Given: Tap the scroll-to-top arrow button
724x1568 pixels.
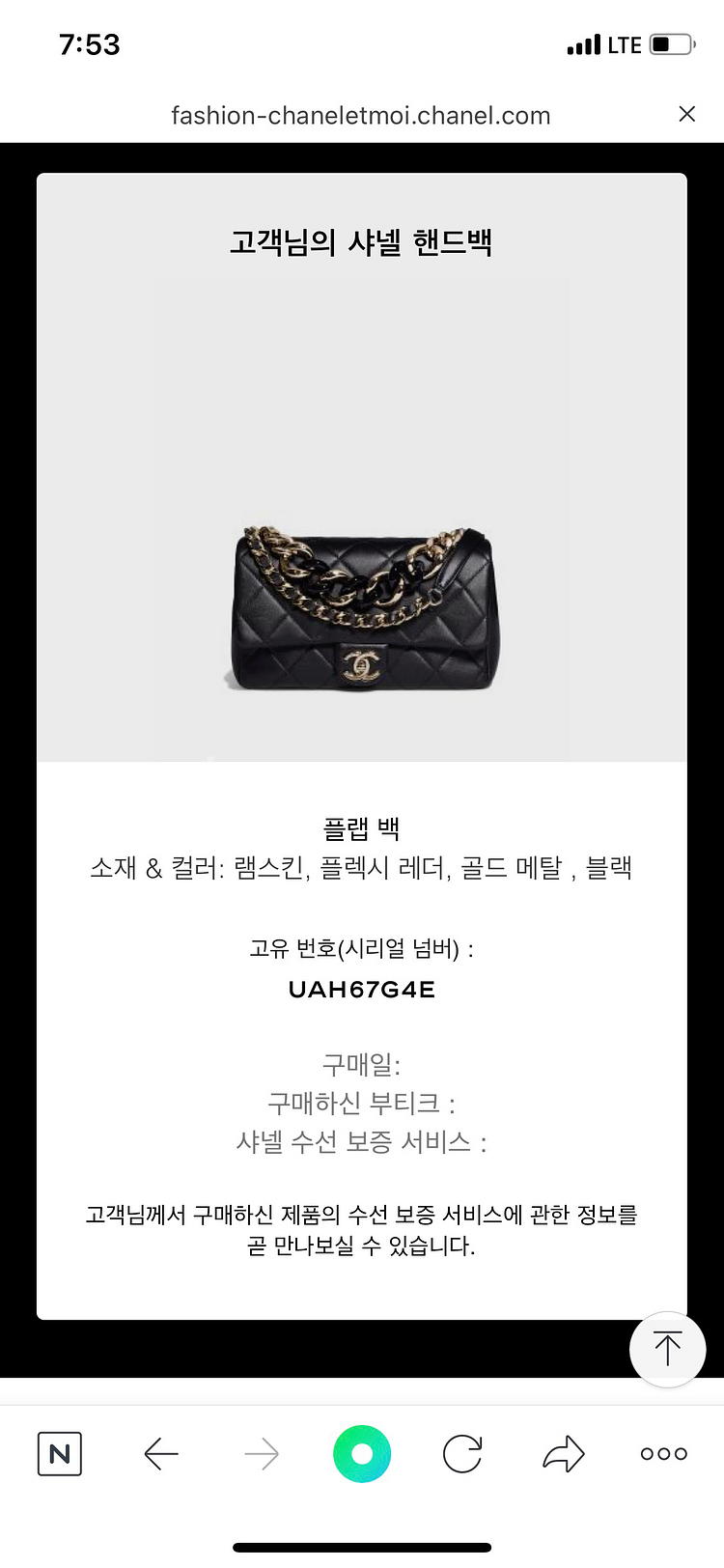Looking at the screenshot, I should click(667, 1349).
